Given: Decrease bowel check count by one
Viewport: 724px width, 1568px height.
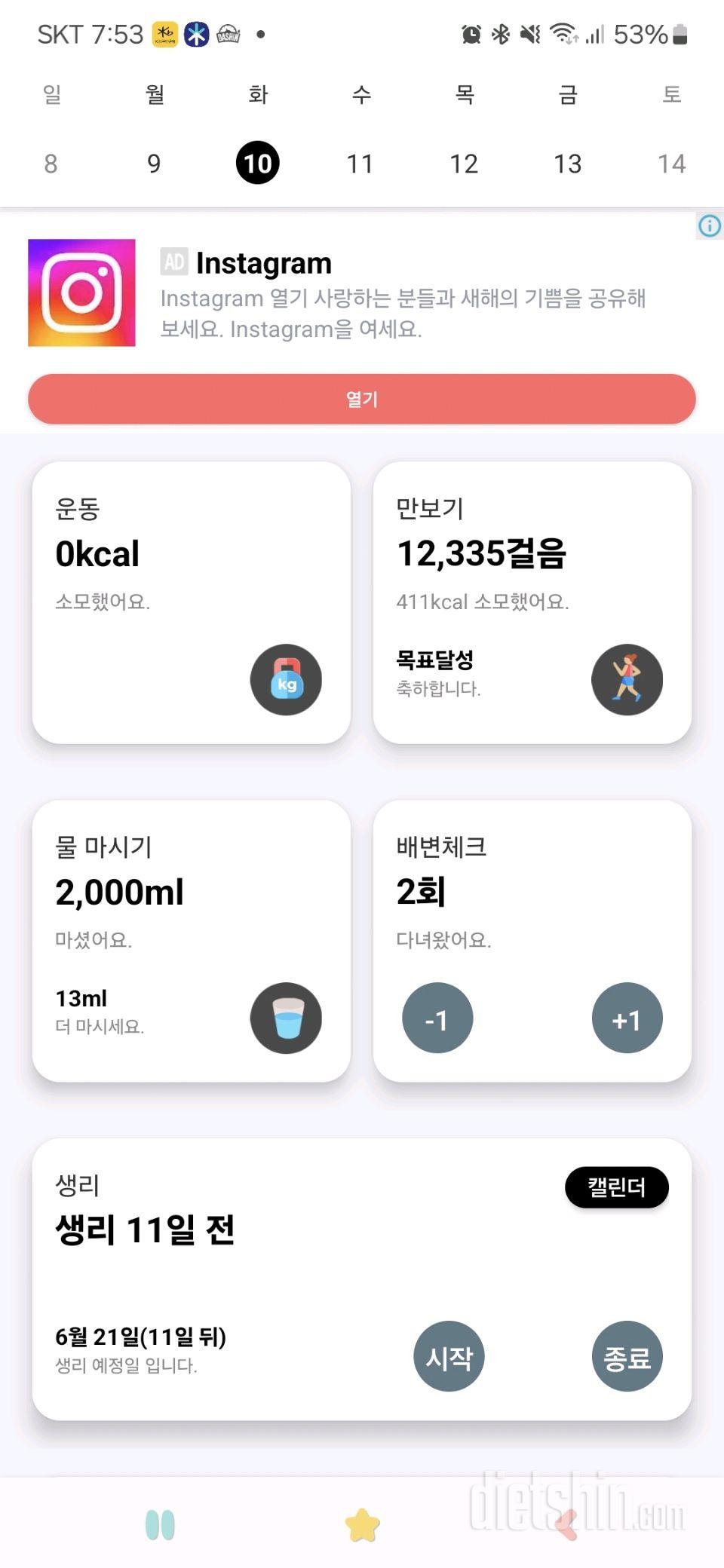Looking at the screenshot, I should tap(437, 1018).
